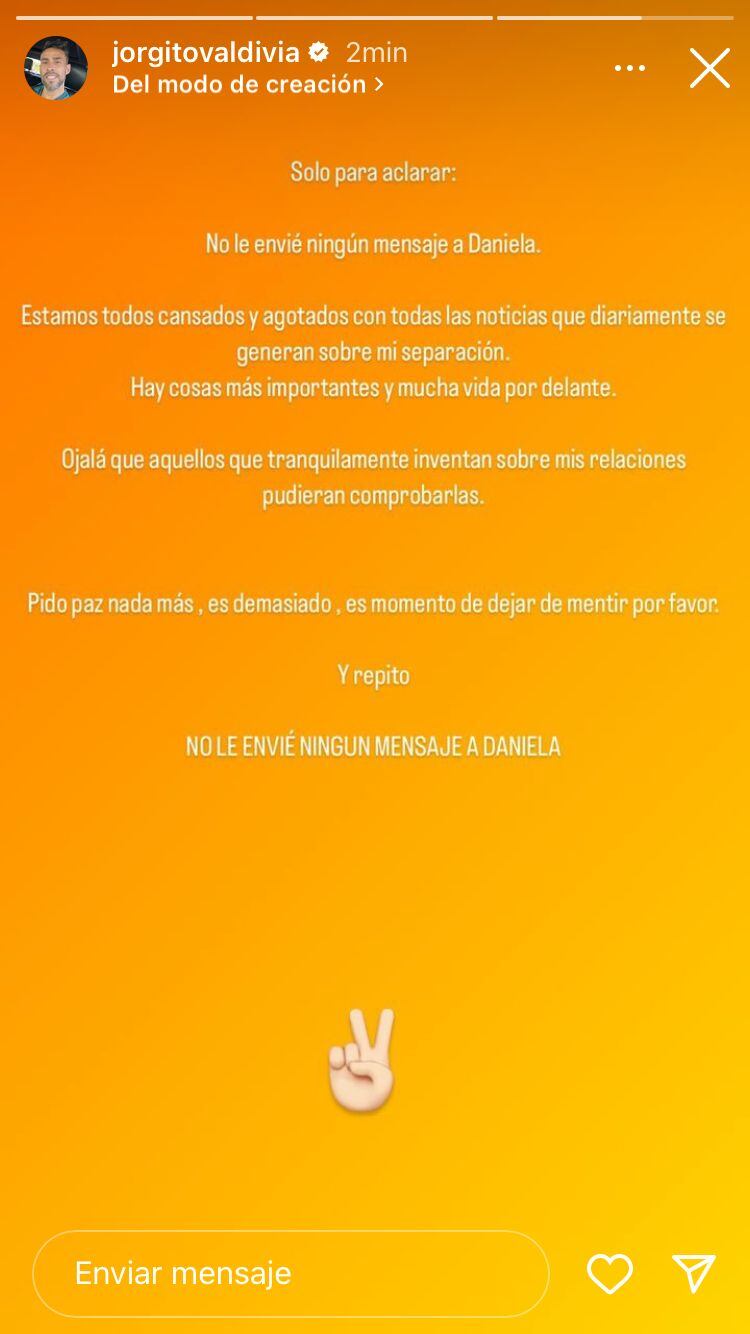Share the story via paper plane icon
The width and height of the screenshot is (750, 1334).
[694, 1274]
